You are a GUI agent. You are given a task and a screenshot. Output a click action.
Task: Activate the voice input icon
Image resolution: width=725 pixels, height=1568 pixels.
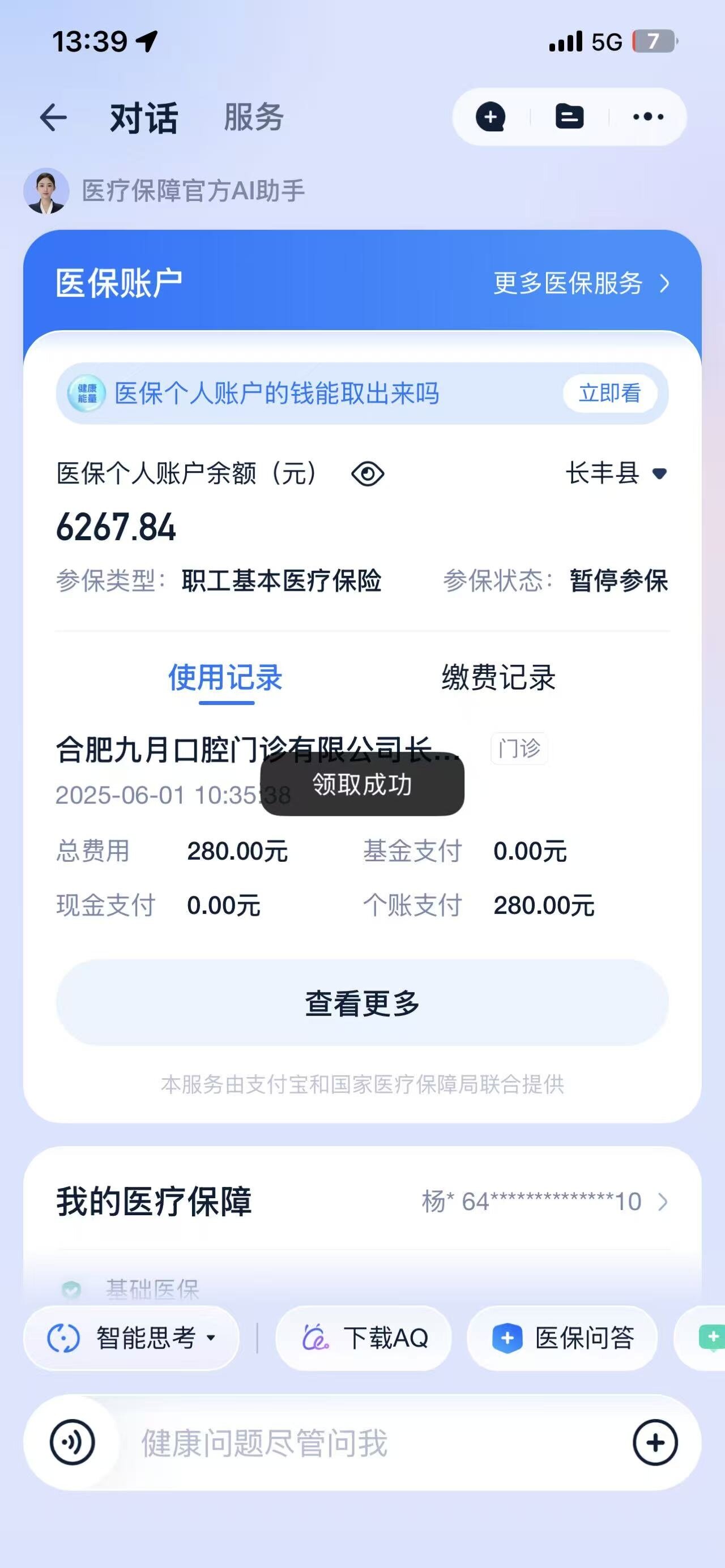[x=72, y=1442]
